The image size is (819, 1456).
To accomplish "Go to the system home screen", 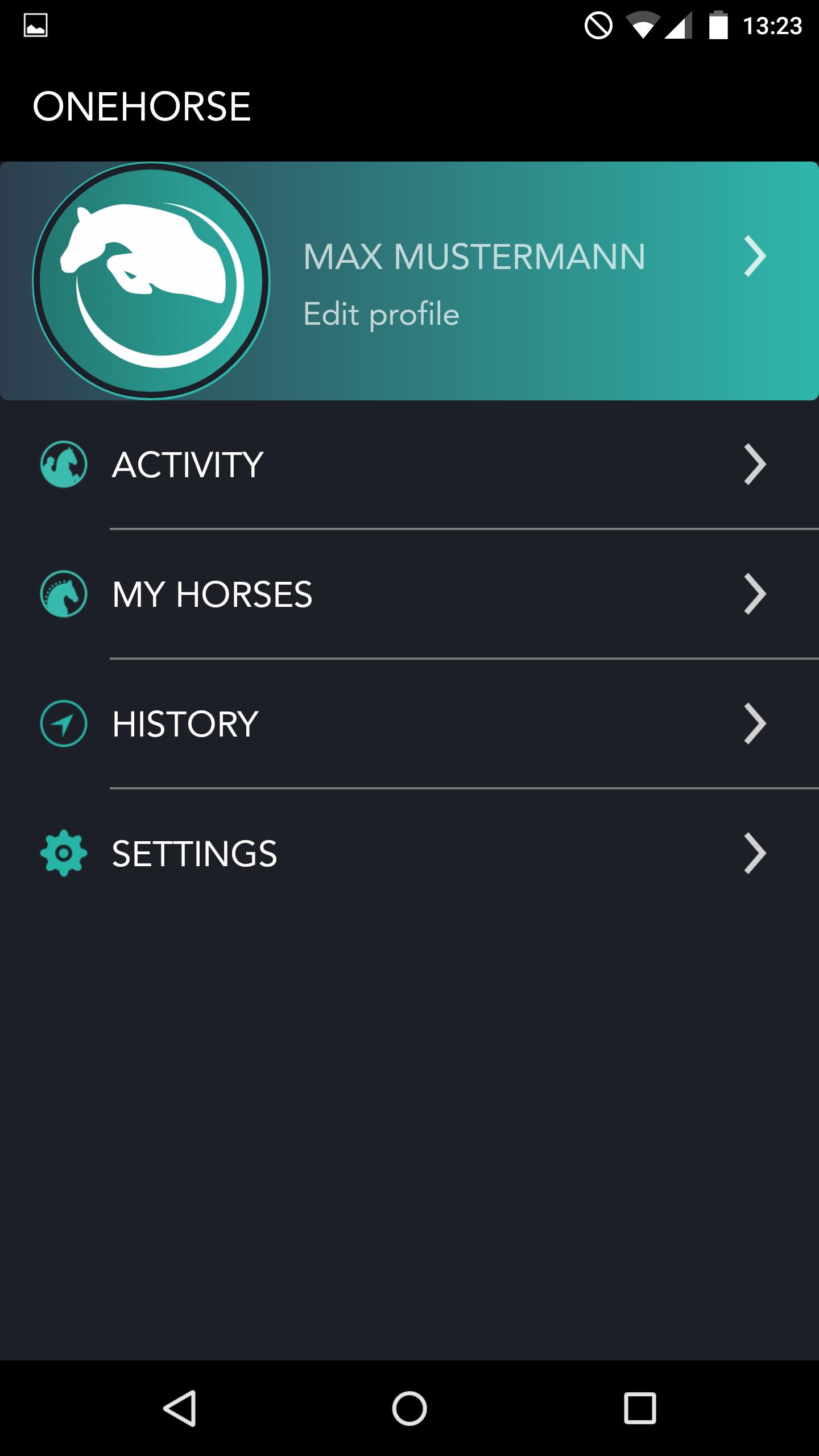I will [409, 1408].
